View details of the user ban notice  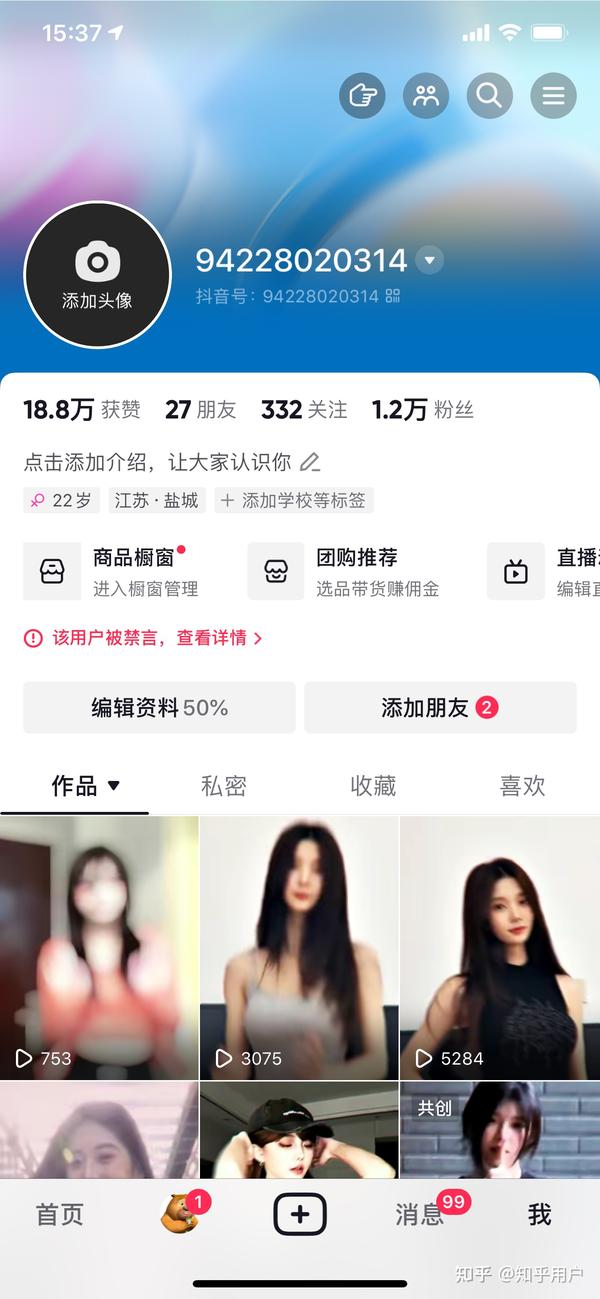(x=143, y=638)
